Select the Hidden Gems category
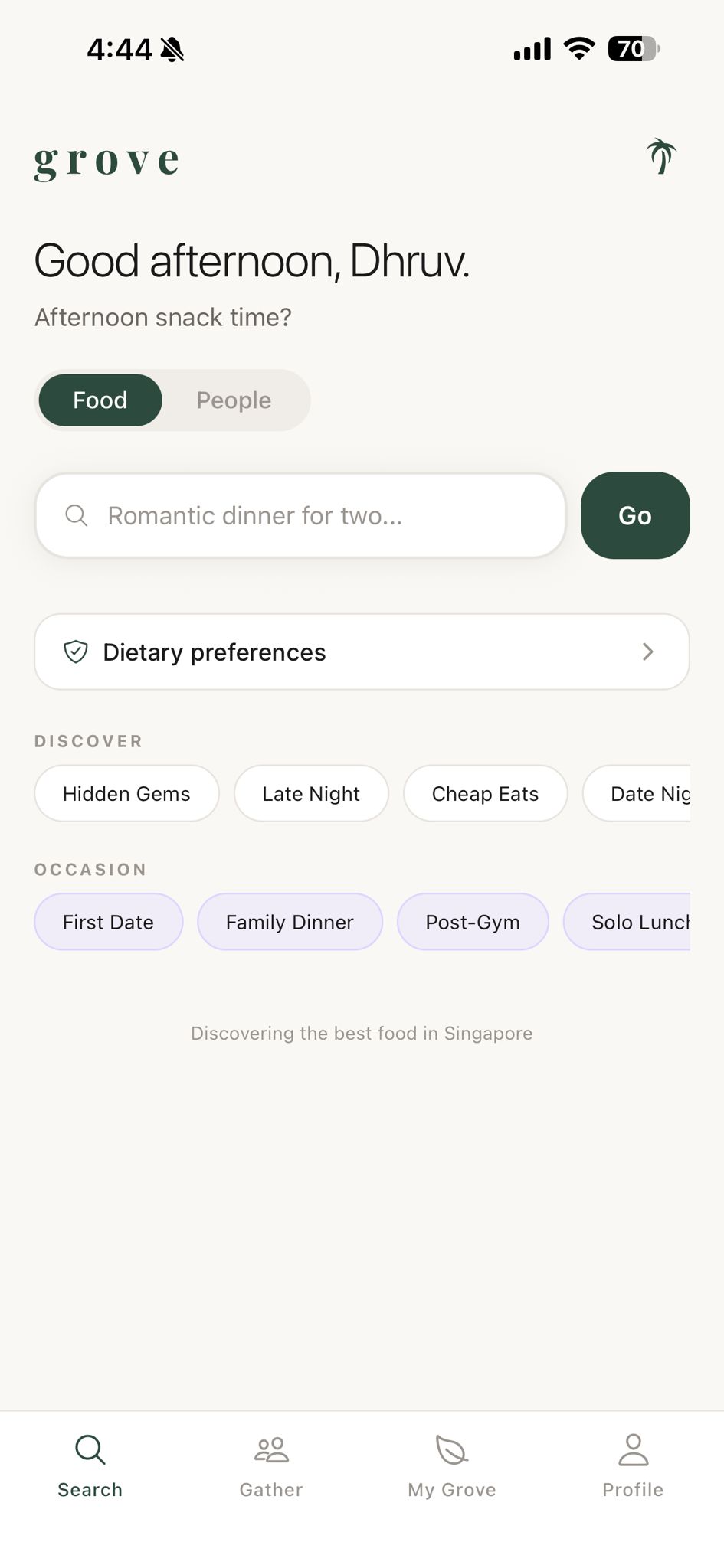The width and height of the screenshot is (724, 1568). [x=126, y=793]
